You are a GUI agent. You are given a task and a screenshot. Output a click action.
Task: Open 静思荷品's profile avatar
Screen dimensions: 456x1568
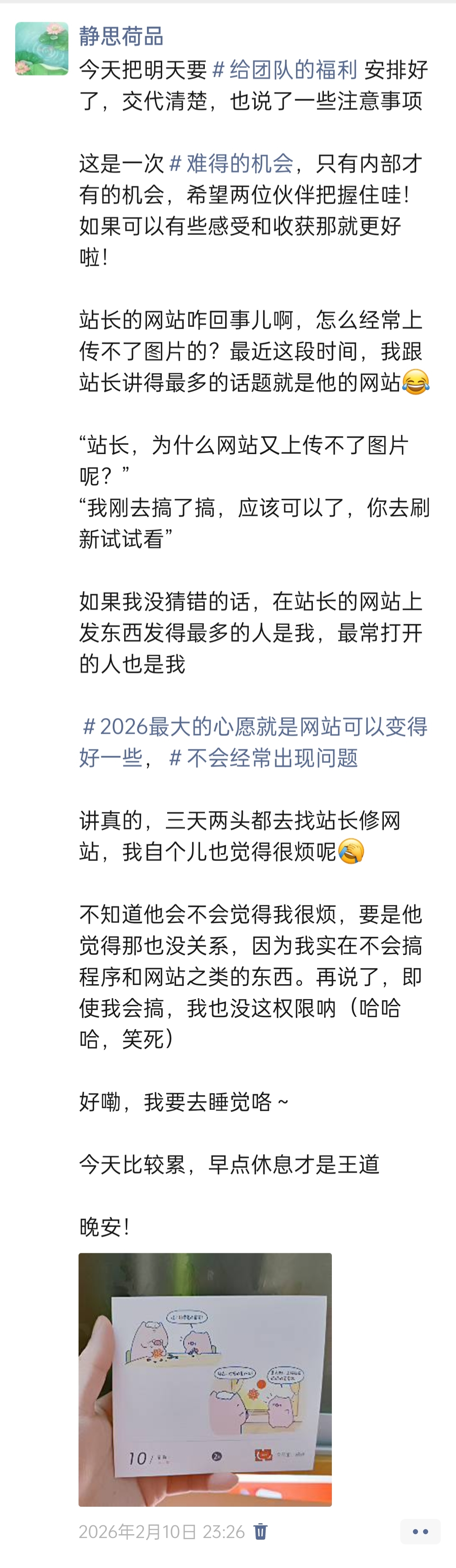point(41,49)
